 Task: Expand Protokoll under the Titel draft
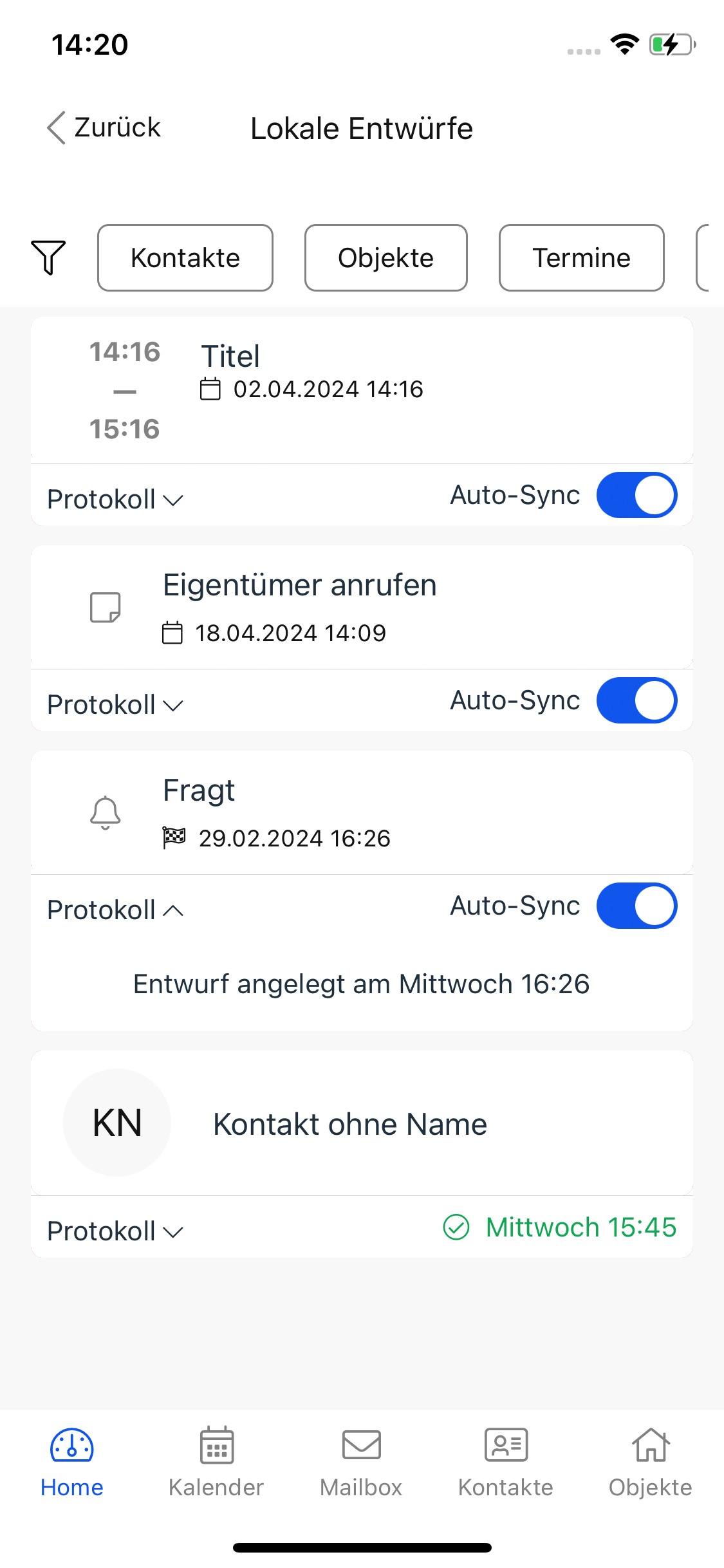tap(115, 499)
